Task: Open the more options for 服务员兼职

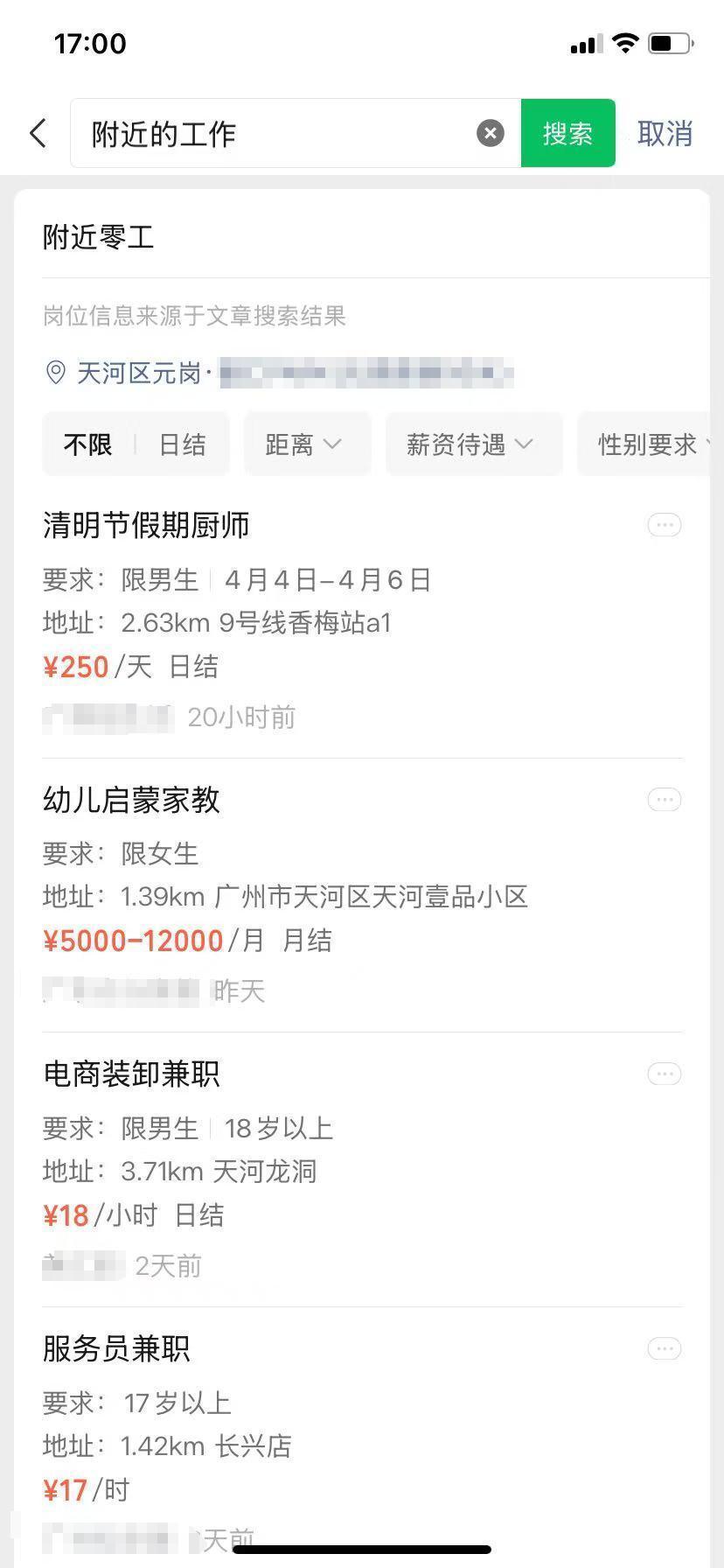Action: tap(664, 1348)
